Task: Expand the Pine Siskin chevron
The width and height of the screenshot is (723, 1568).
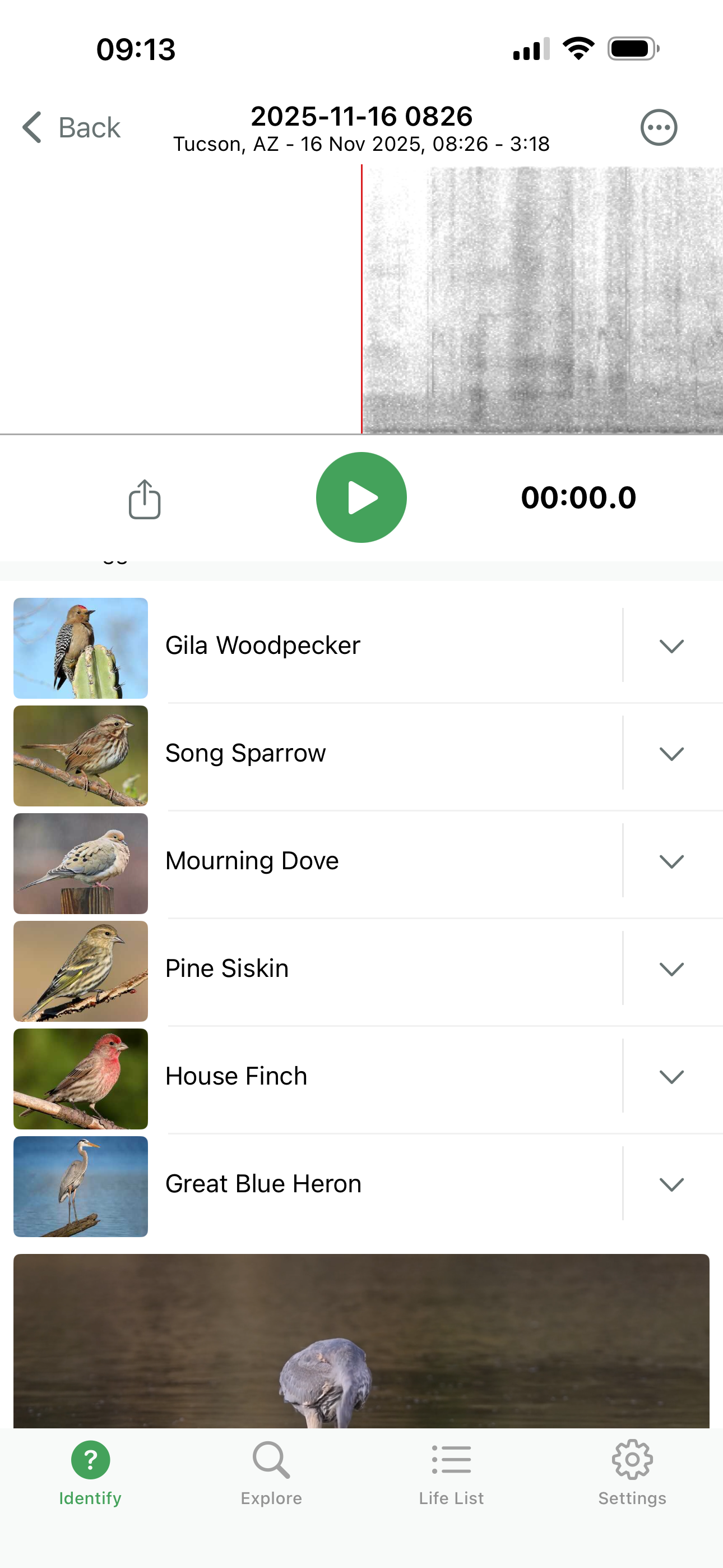Action: tap(671, 969)
